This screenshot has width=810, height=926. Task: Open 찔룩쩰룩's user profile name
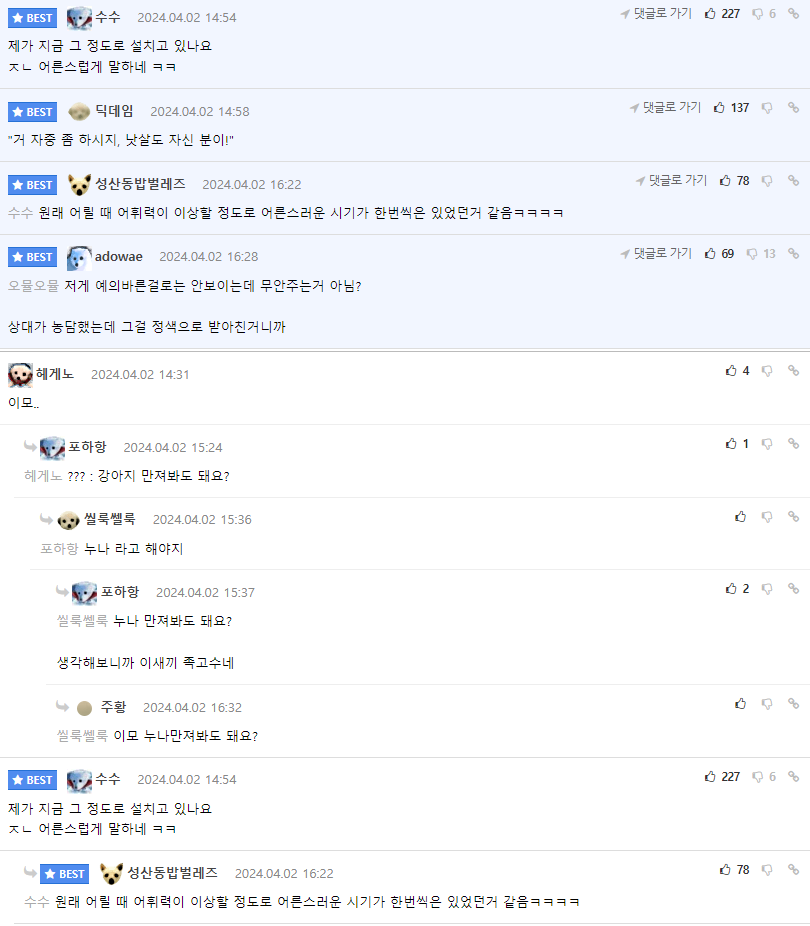point(110,519)
